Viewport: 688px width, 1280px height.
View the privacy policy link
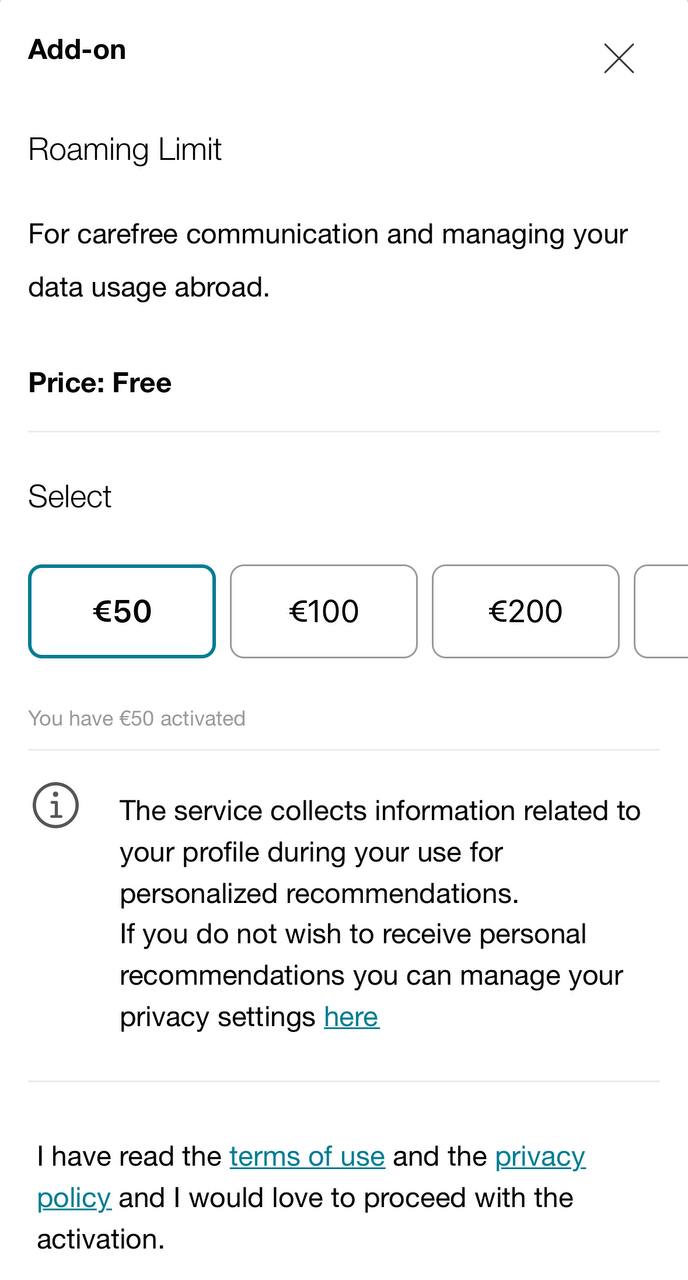click(x=540, y=1157)
